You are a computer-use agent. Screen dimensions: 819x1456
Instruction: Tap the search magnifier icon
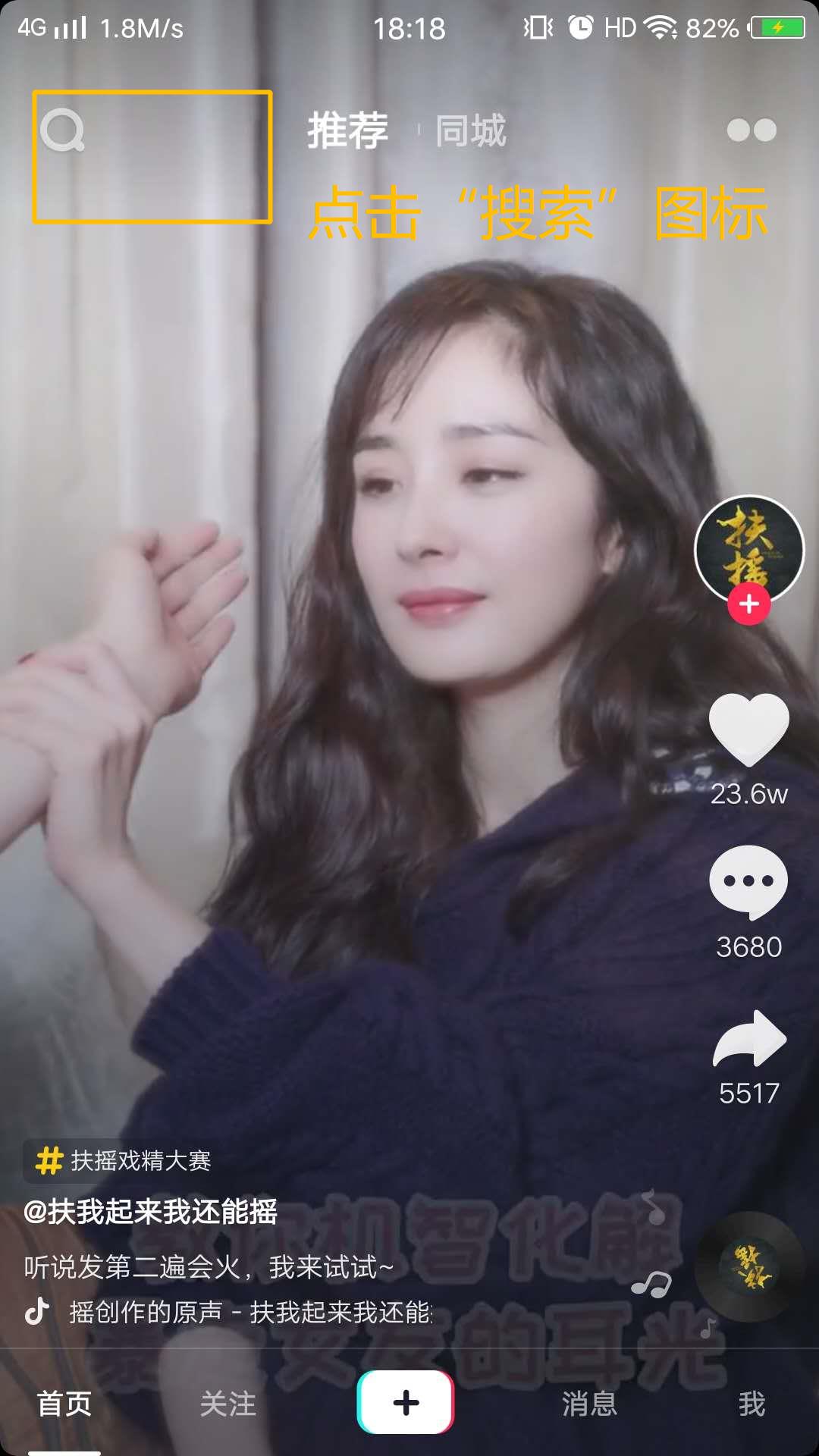(x=63, y=130)
